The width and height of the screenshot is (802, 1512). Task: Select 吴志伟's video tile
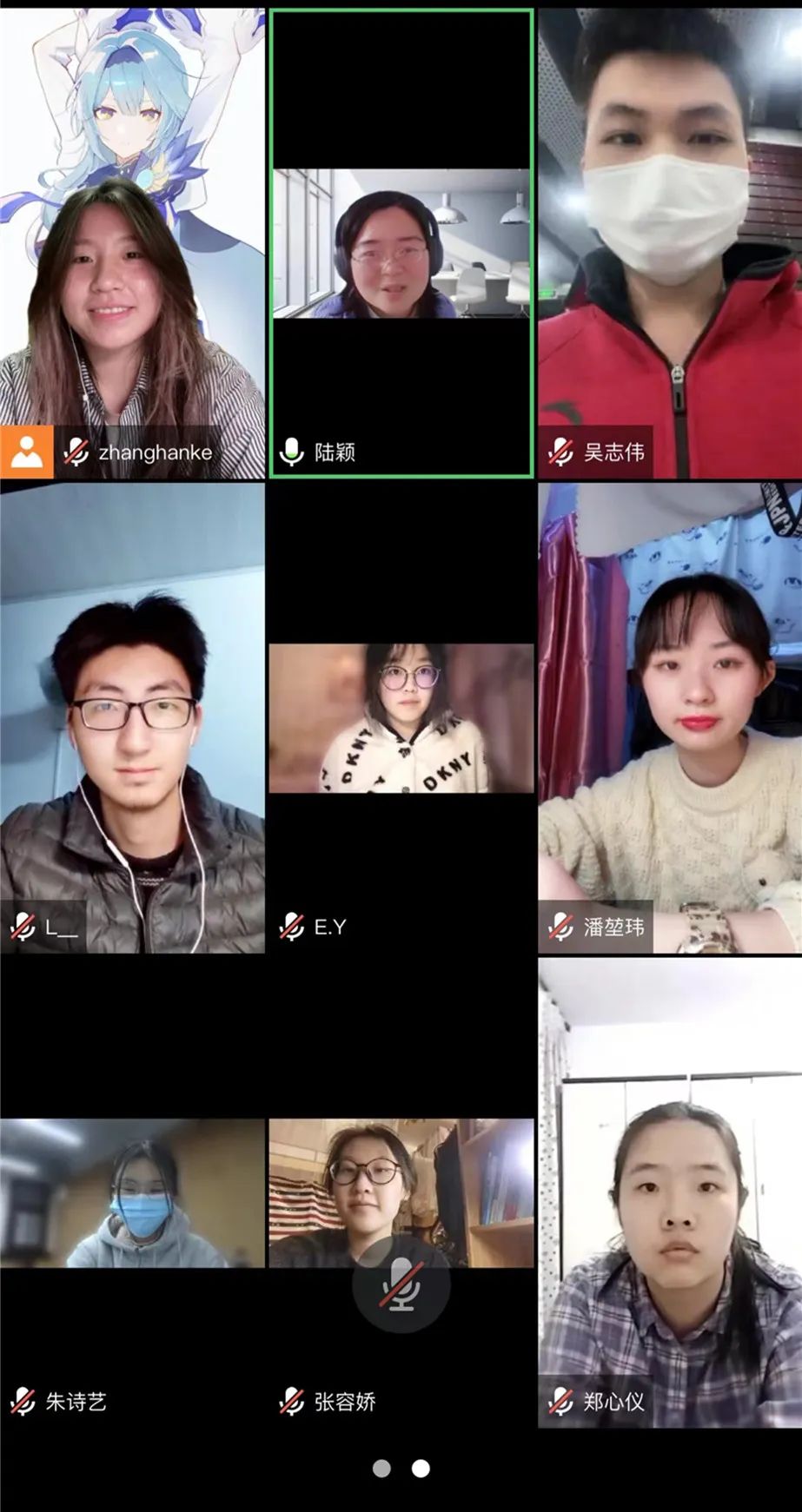pyautogui.click(x=670, y=243)
